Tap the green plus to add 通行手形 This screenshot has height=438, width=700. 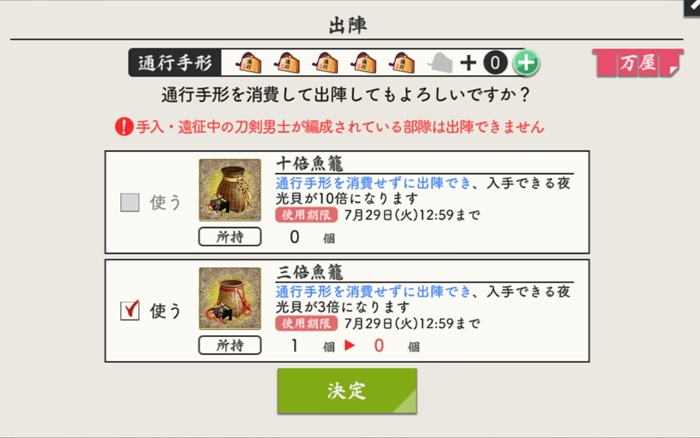coord(526,63)
